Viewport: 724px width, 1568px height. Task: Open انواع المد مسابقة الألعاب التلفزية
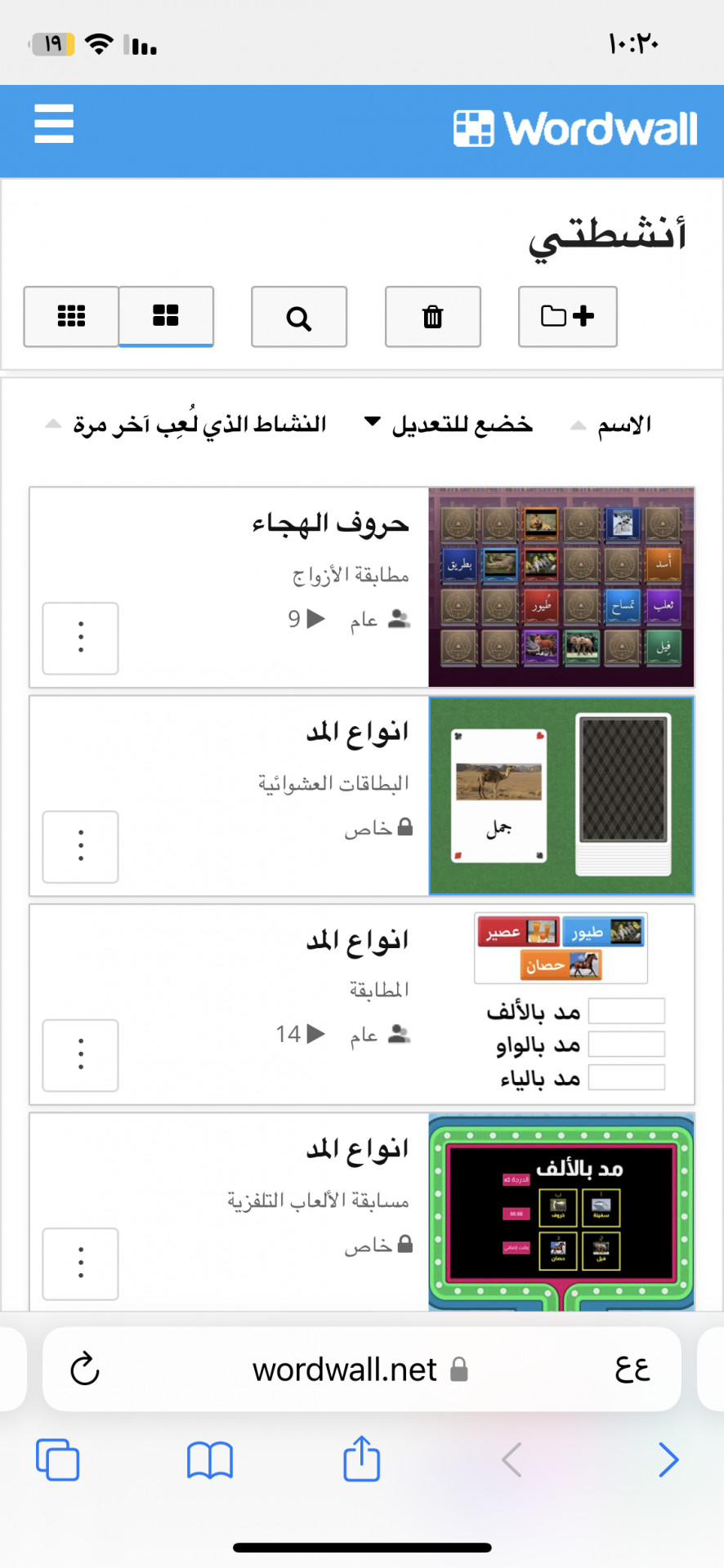coord(357,1150)
